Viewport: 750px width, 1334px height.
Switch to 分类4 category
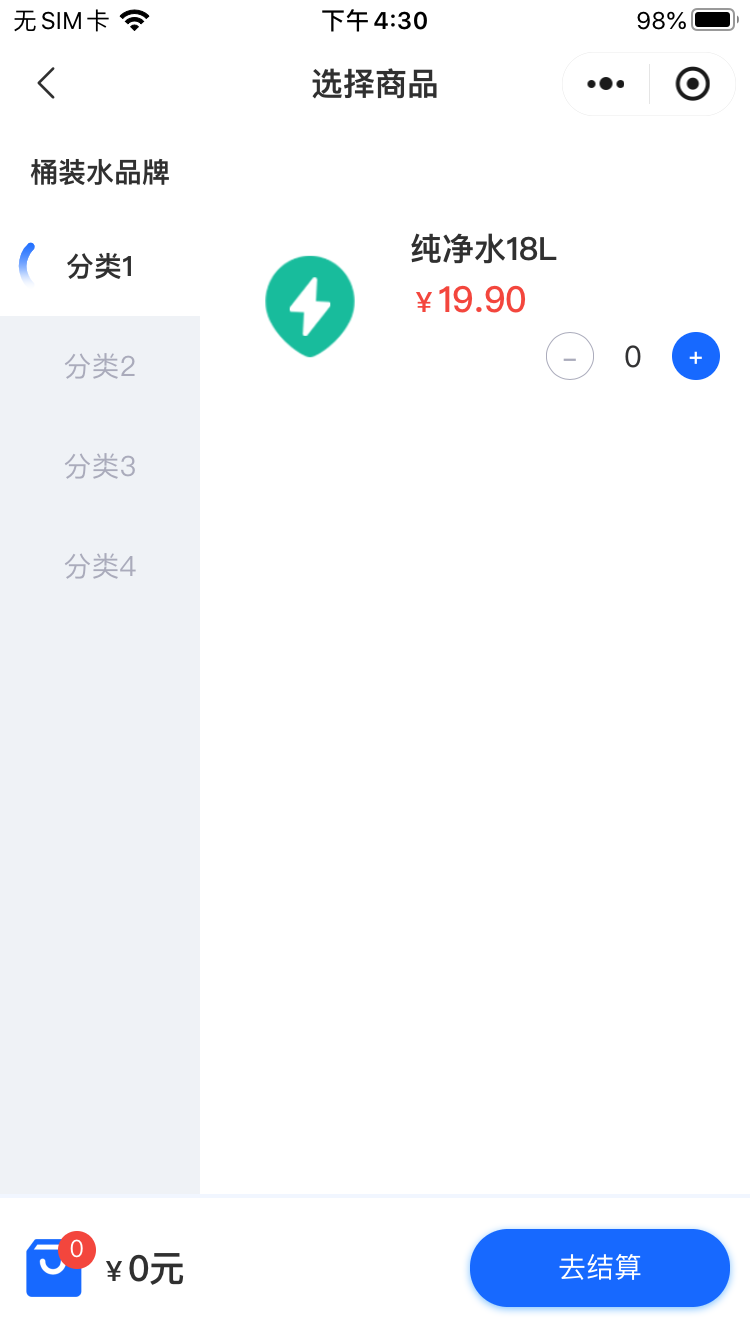click(100, 567)
